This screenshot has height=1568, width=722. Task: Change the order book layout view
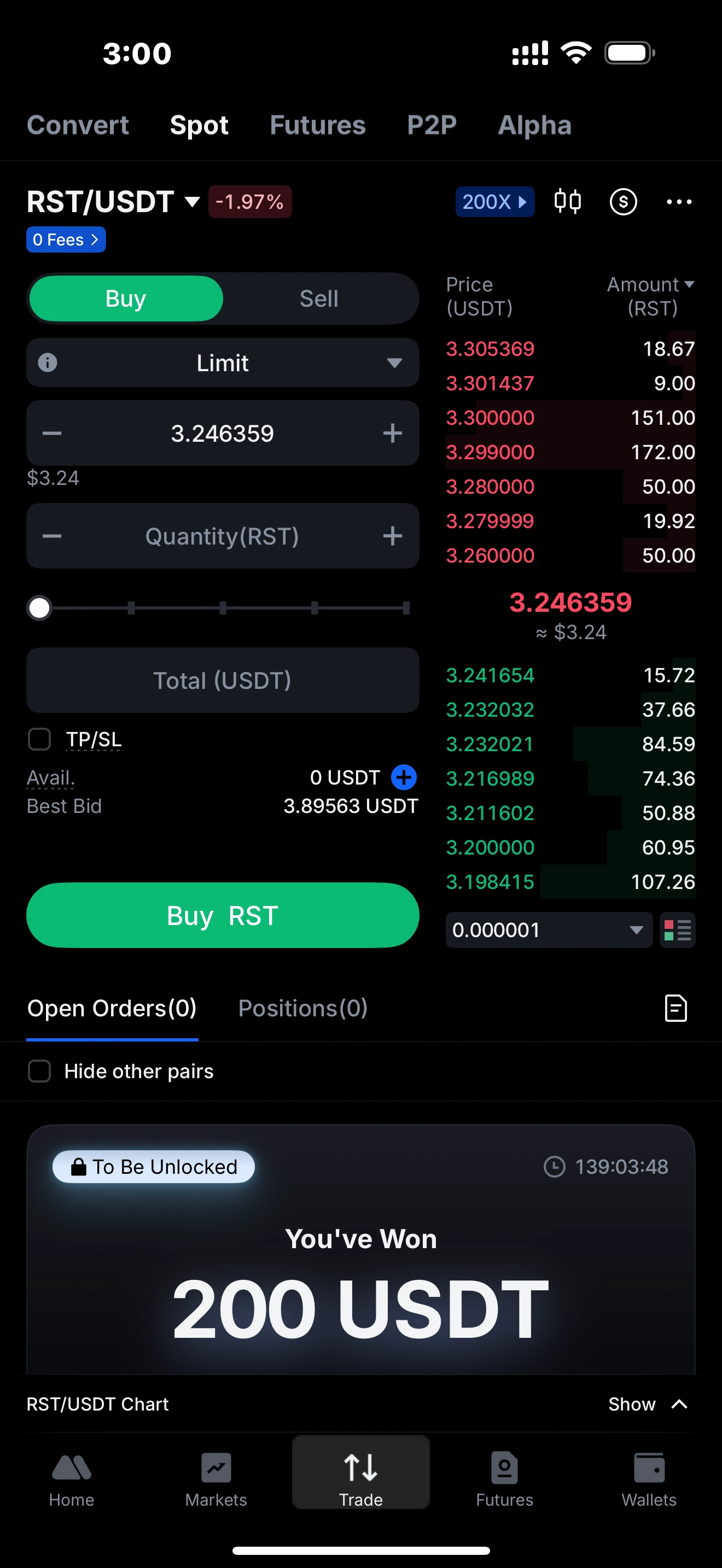678,930
